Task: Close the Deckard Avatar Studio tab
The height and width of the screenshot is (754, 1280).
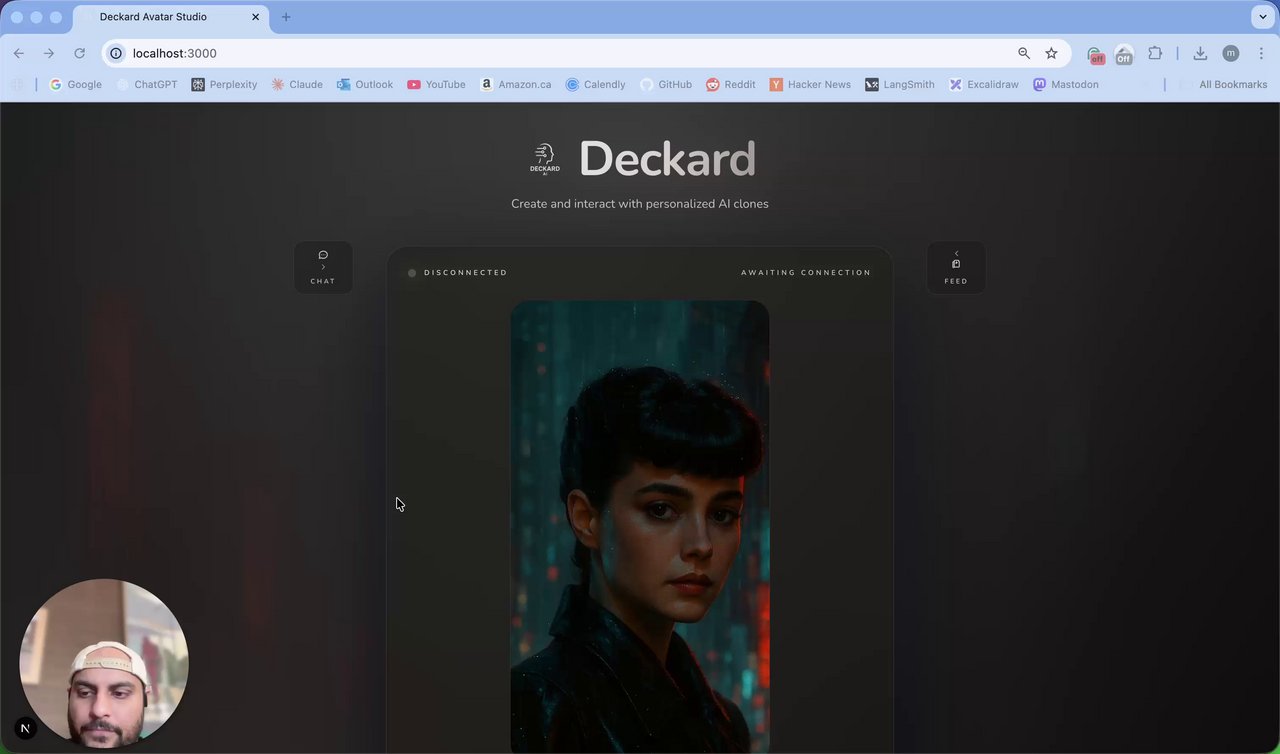Action: tap(256, 17)
